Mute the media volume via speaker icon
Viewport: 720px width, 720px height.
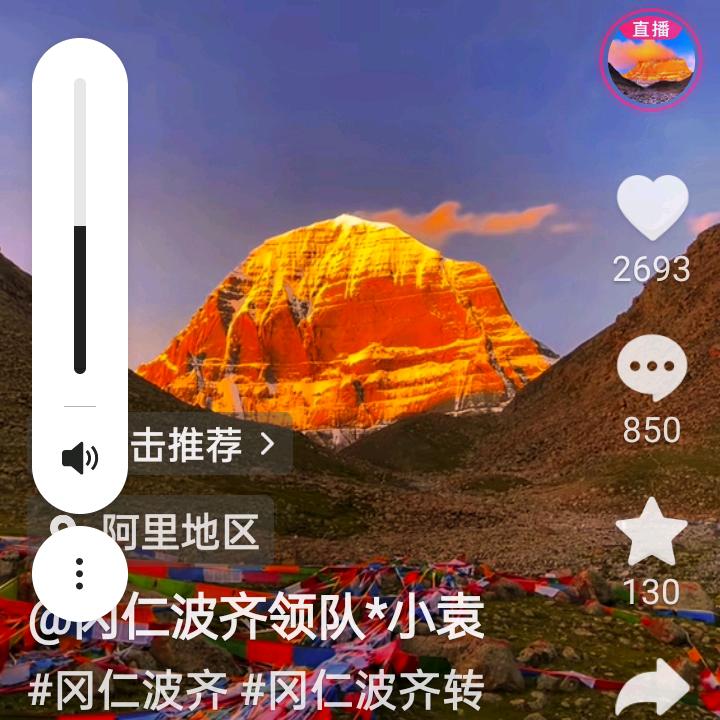pos(80,458)
